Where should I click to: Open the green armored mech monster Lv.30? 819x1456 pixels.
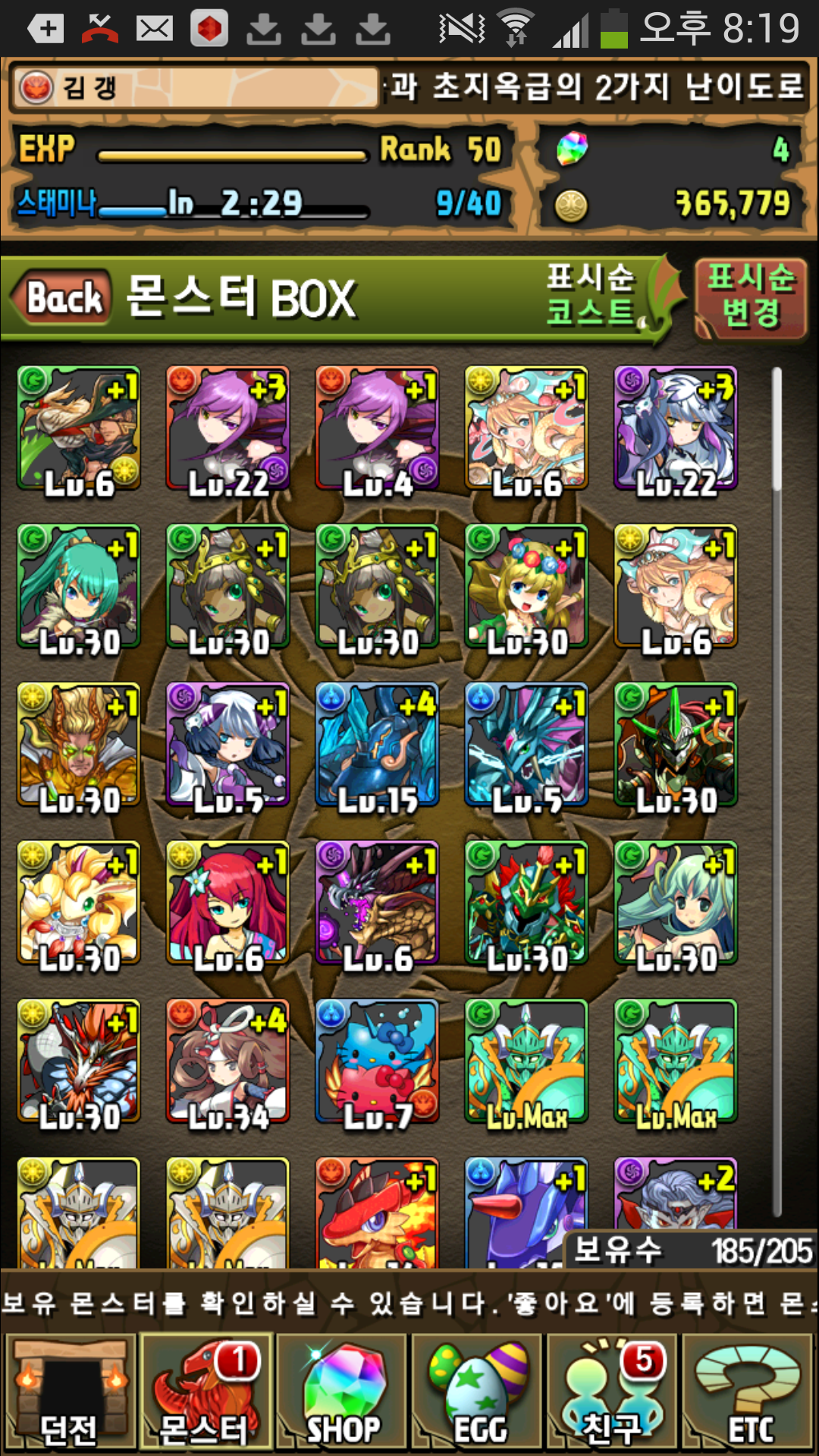tap(527, 903)
